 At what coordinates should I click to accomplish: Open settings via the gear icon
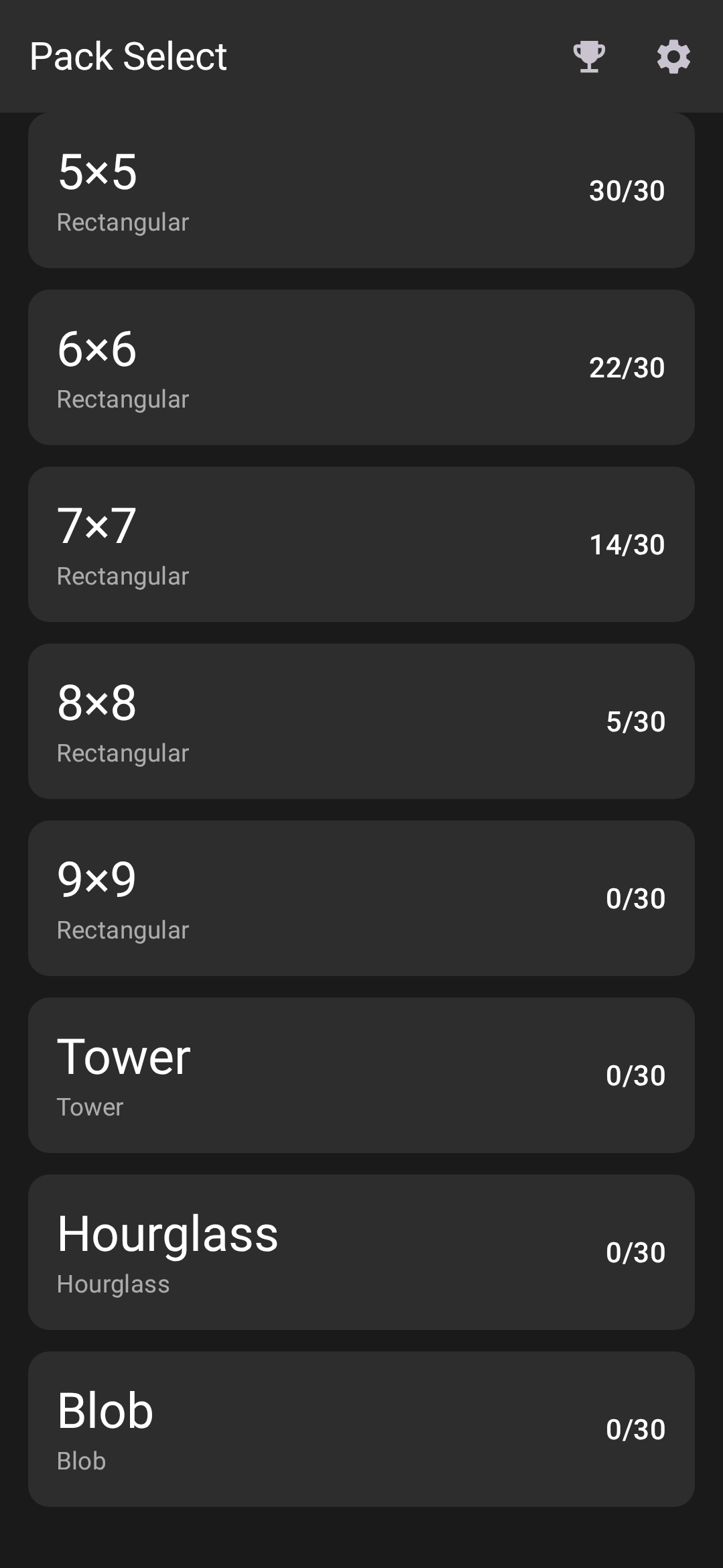[673, 56]
